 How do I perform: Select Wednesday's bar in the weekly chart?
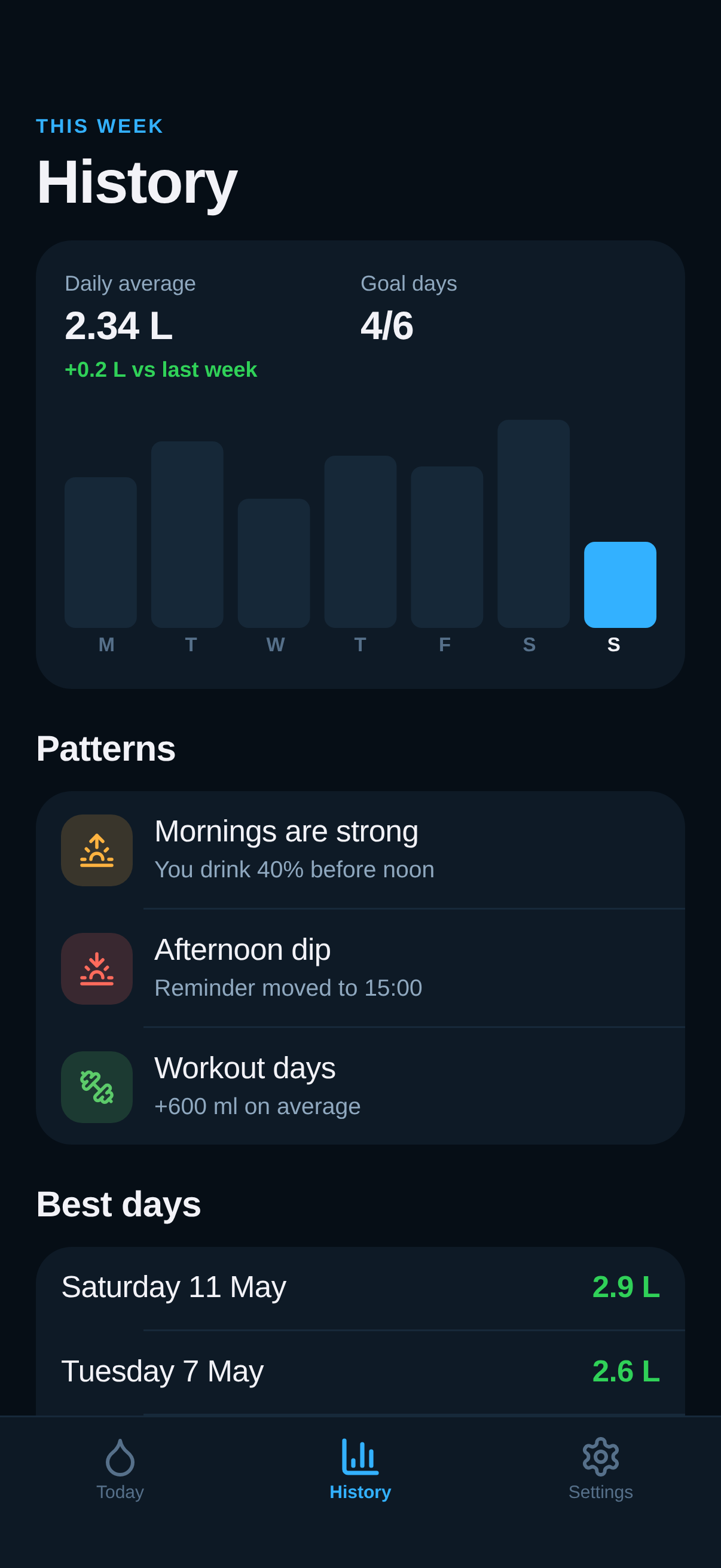coord(274,564)
